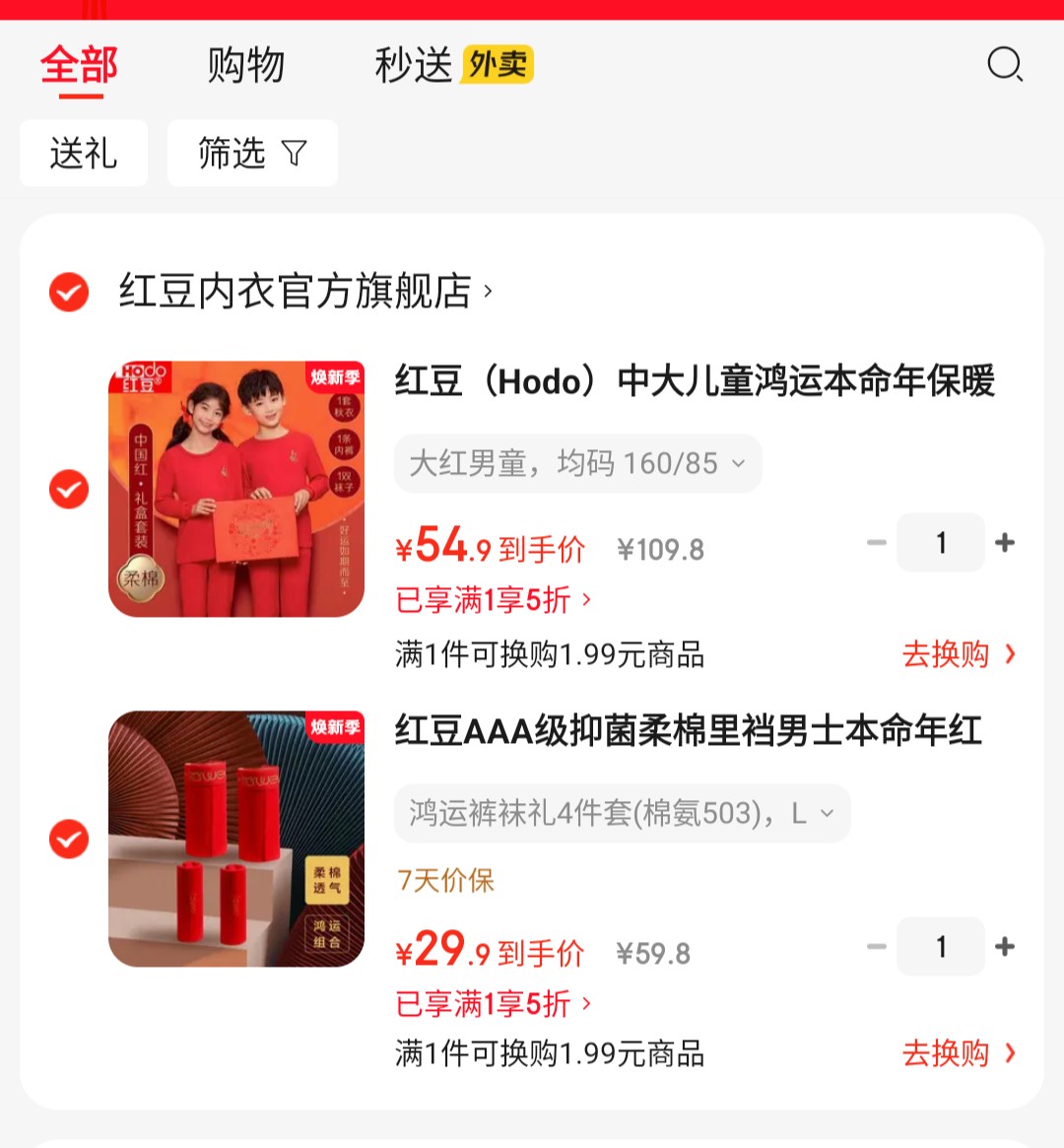Uncheck the 红豆内衣官方旗舰店 store checkbox
1064x1148 pixels.
click(x=69, y=292)
